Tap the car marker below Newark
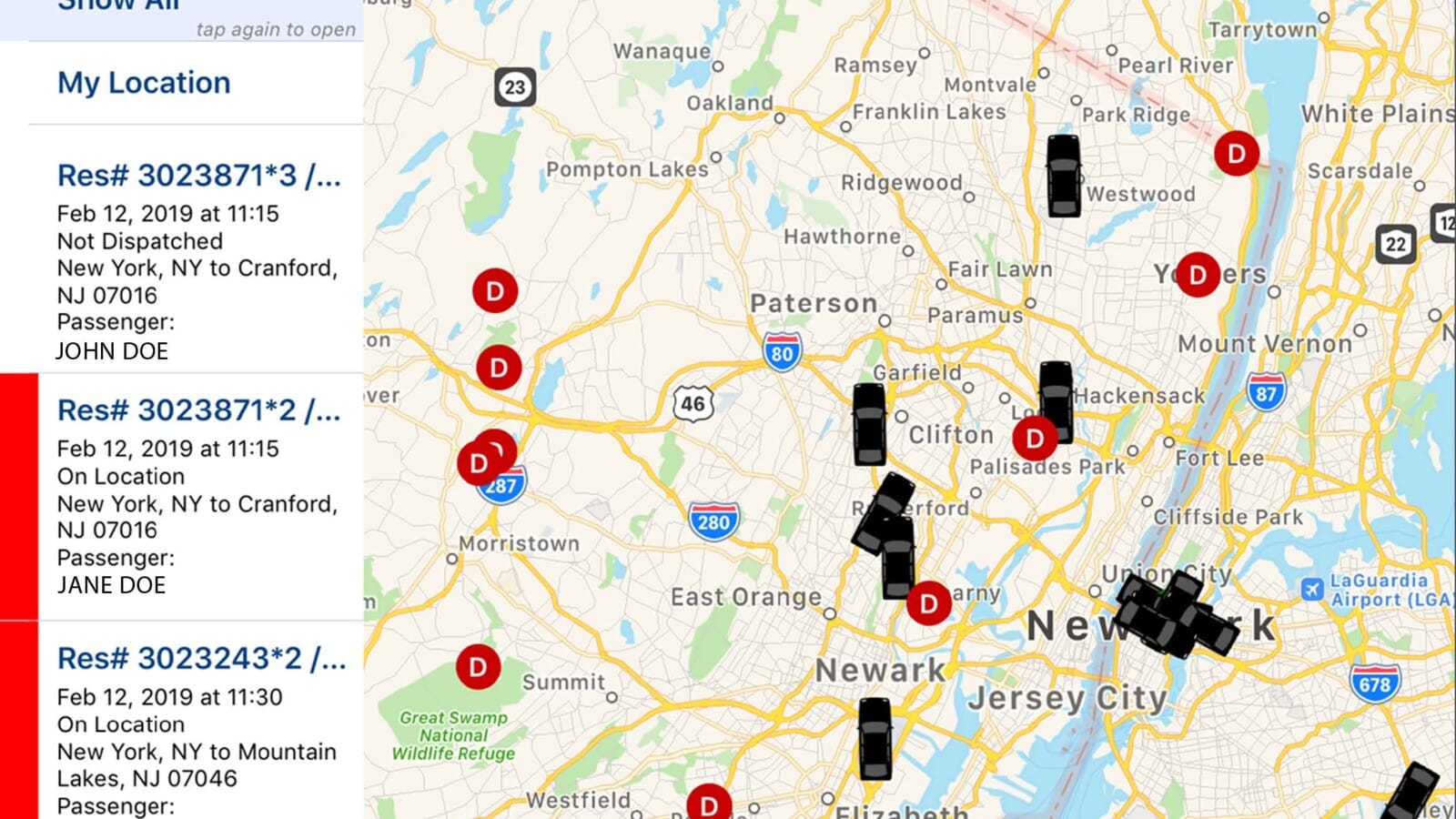Viewport: 1456px width, 819px height. pyautogui.click(x=875, y=738)
